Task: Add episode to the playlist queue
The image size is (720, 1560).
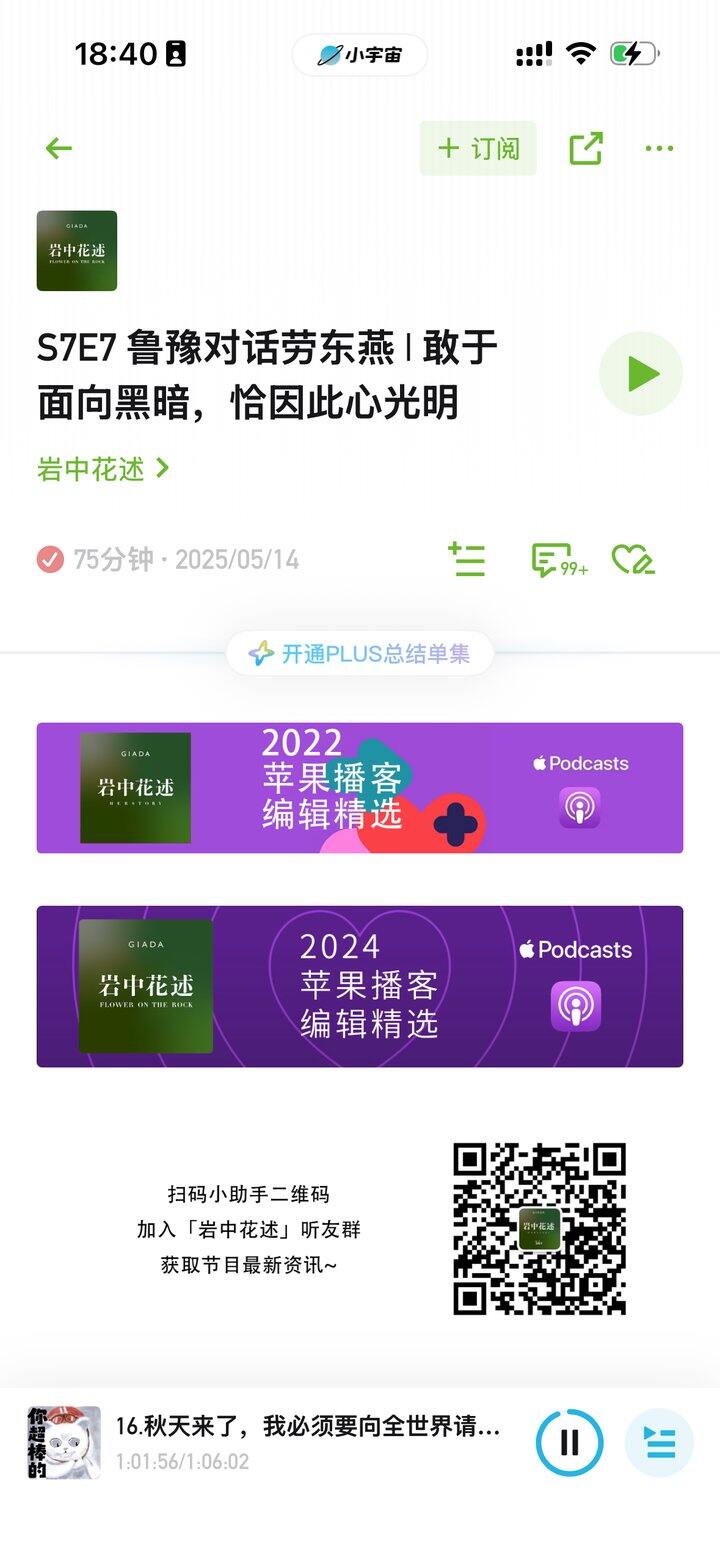Action: [x=467, y=560]
